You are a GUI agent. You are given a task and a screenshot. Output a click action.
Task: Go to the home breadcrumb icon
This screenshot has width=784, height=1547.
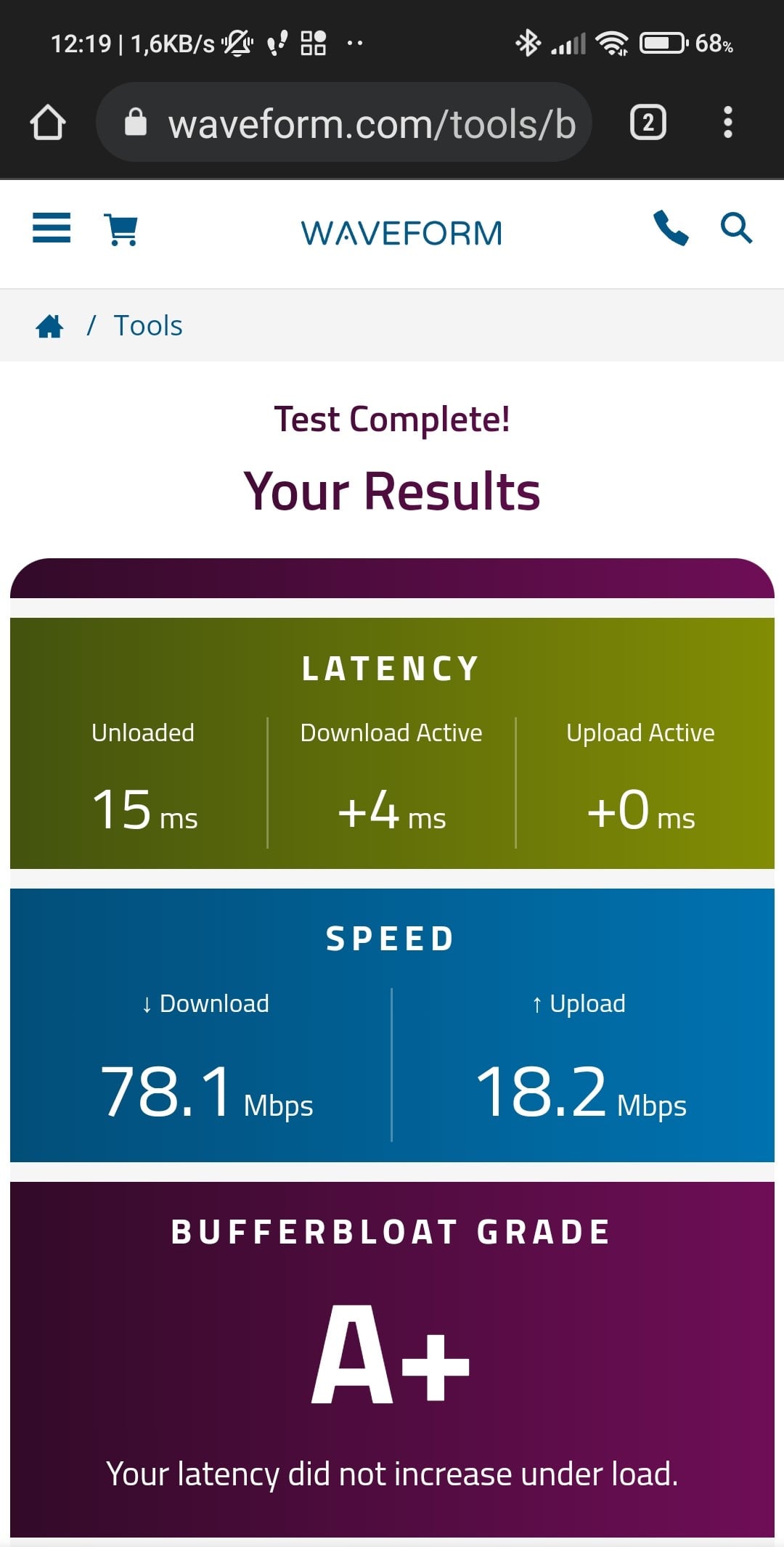49,326
